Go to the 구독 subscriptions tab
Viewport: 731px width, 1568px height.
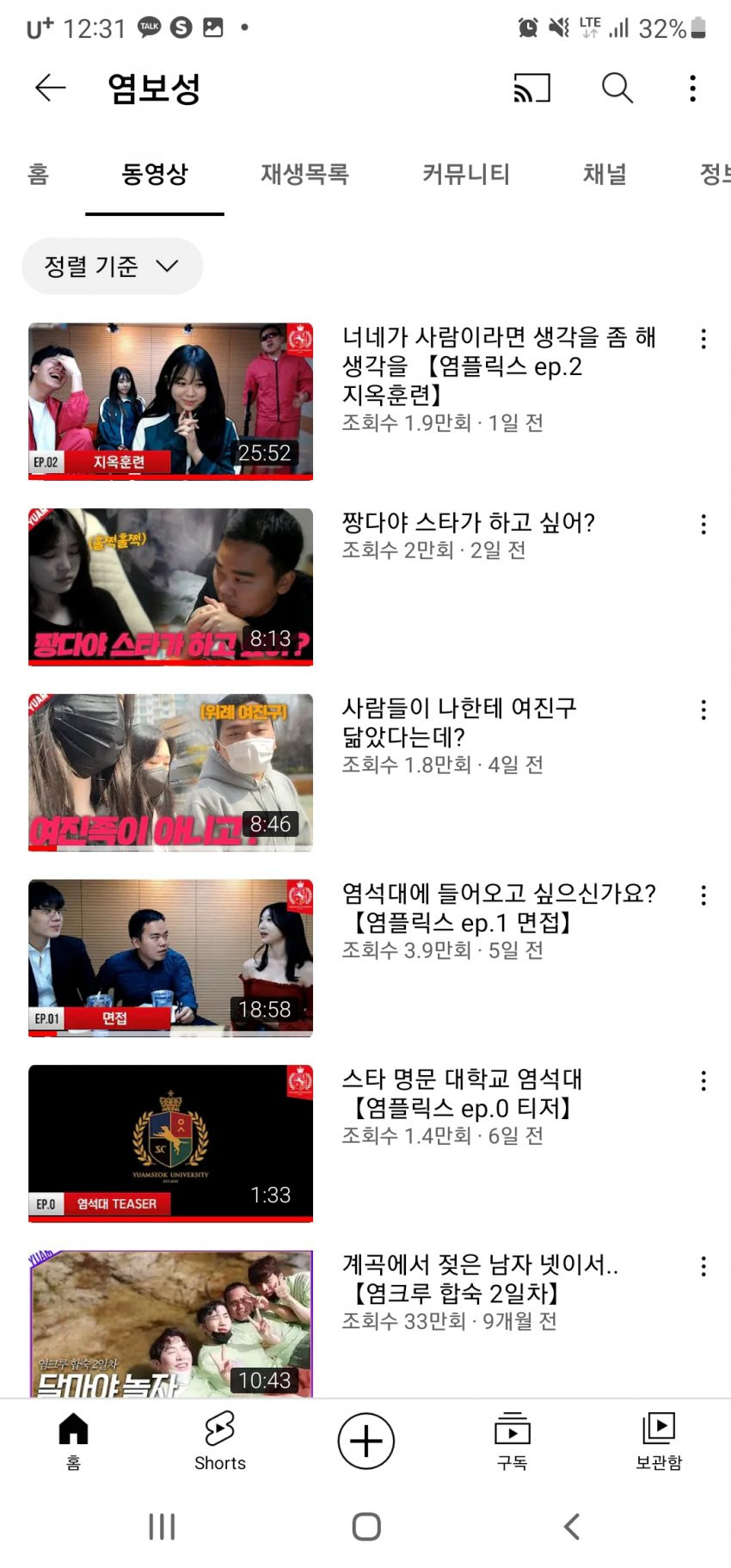coord(512,1441)
